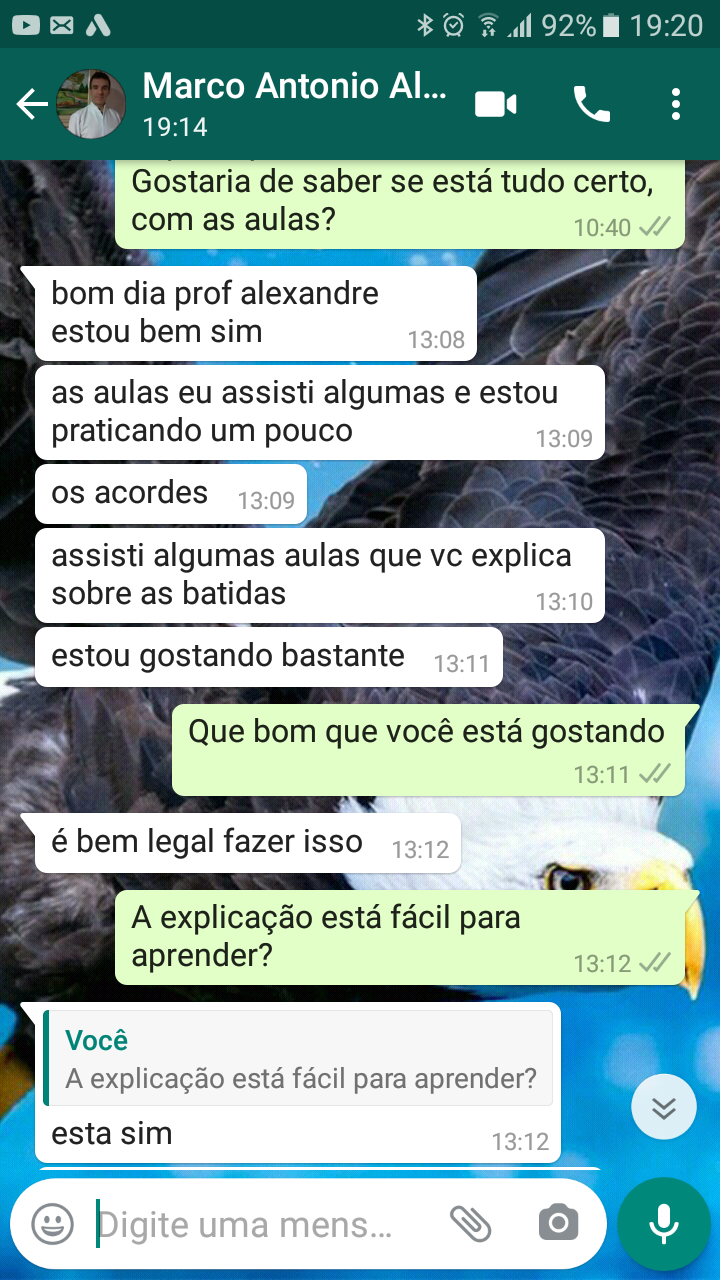This screenshot has height=1280, width=720.
Task: Tap the quoted message in the reply
Action: [x=298, y=1058]
